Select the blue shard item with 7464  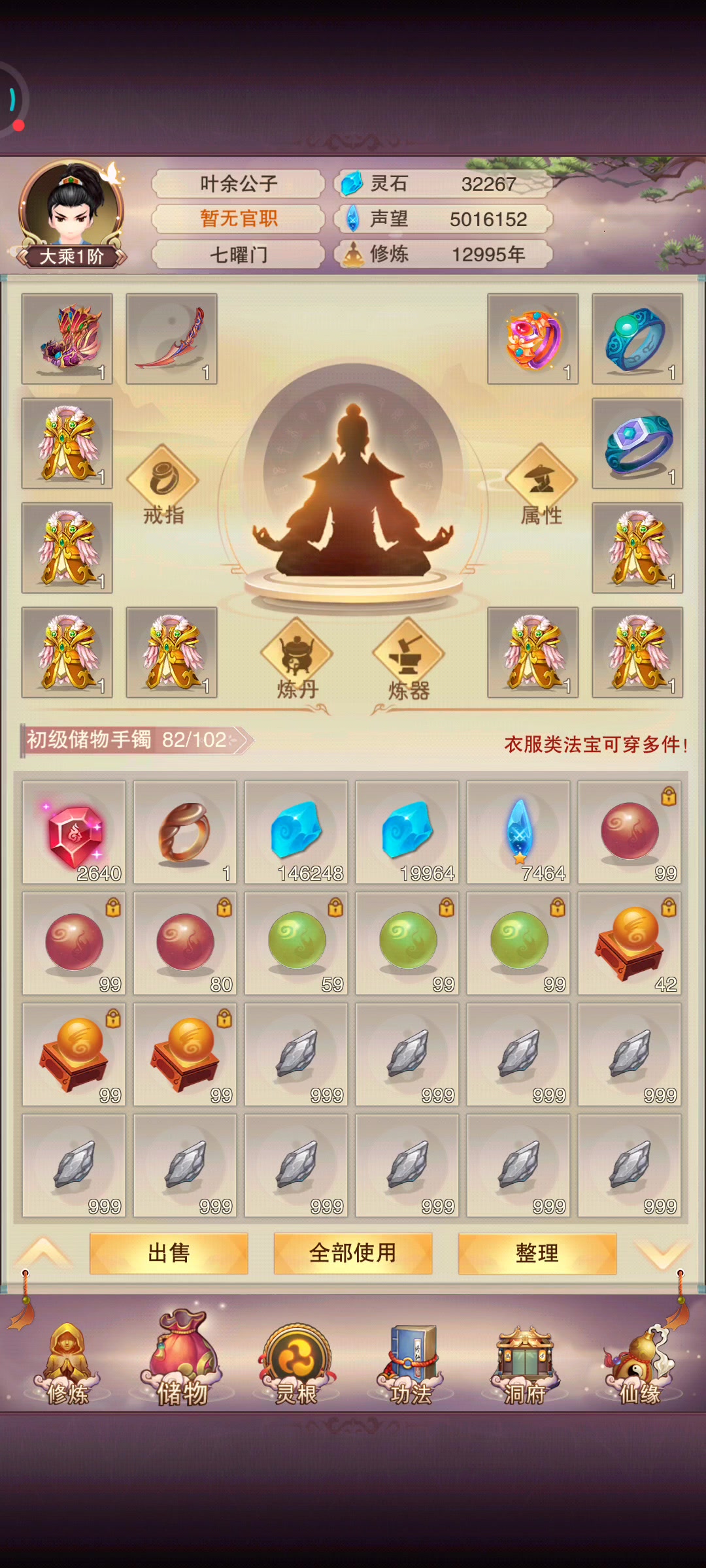pos(518,832)
